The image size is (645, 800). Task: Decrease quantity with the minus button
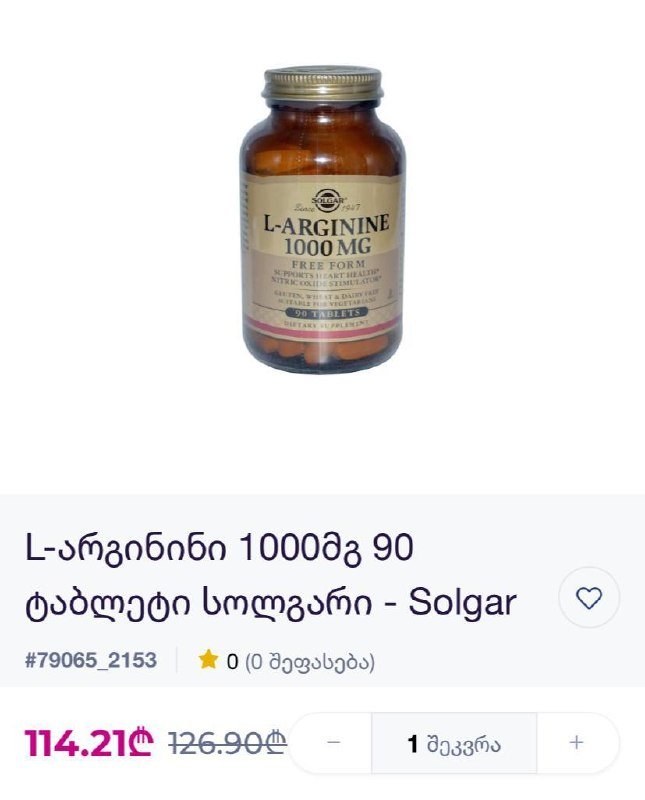pyautogui.click(x=334, y=743)
